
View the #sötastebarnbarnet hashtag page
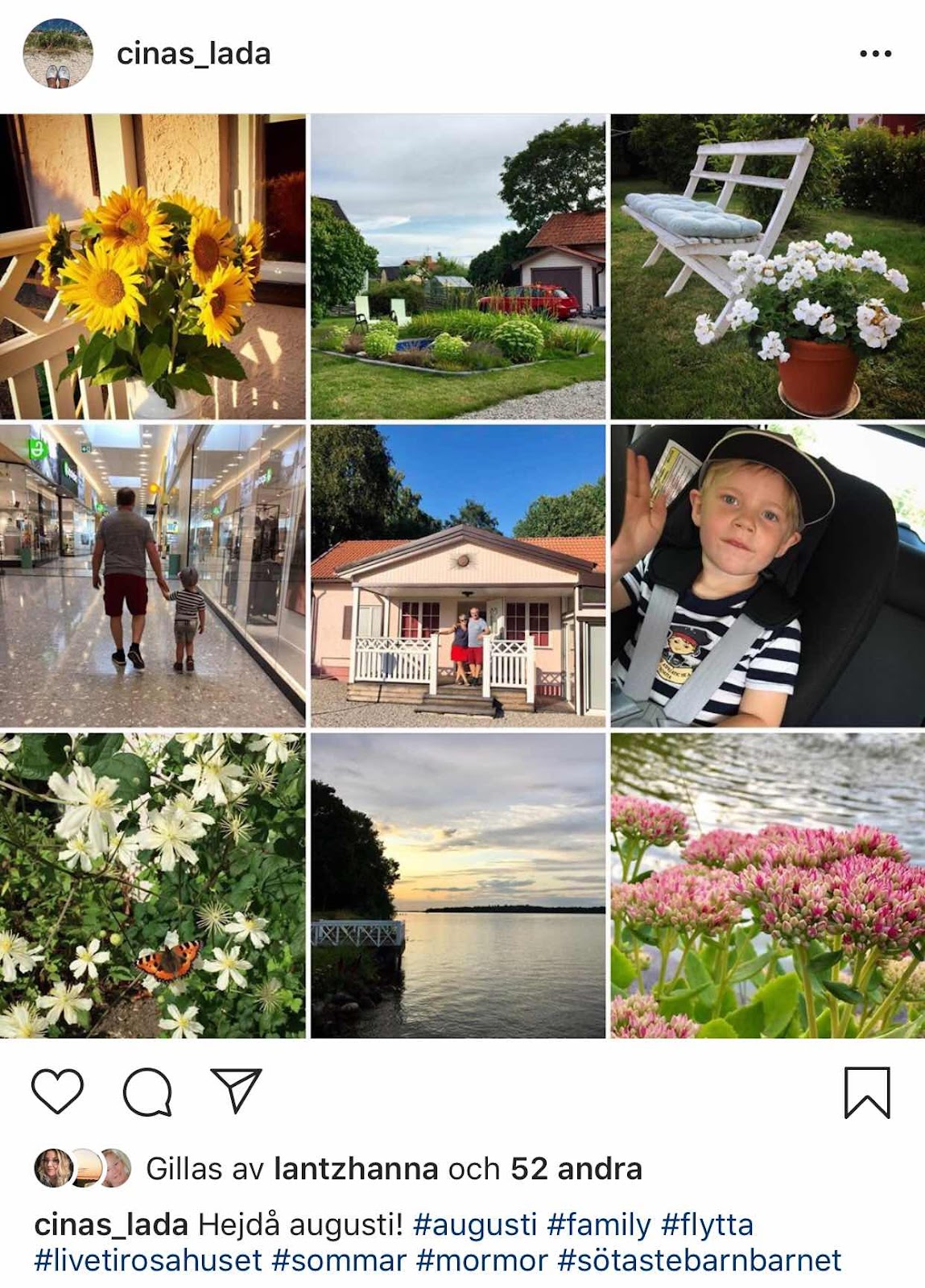coord(700,1260)
